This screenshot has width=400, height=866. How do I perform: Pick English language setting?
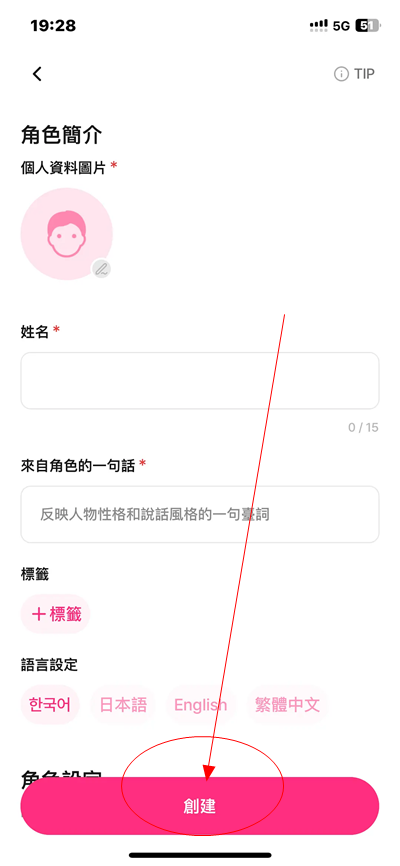click(x=201, y=705)
